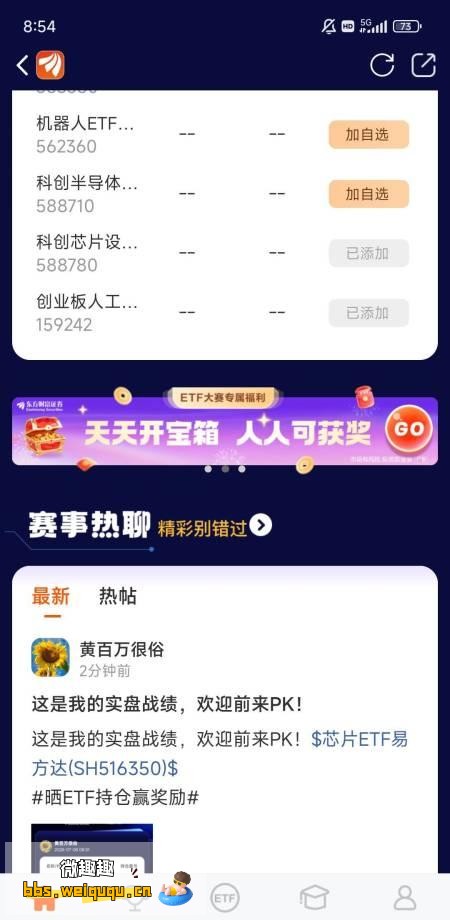The height and width of the screenshot is (920, 450).
Task: Open the #晒ETF持仓赢奖励# topic
Action: click(115, 797)
